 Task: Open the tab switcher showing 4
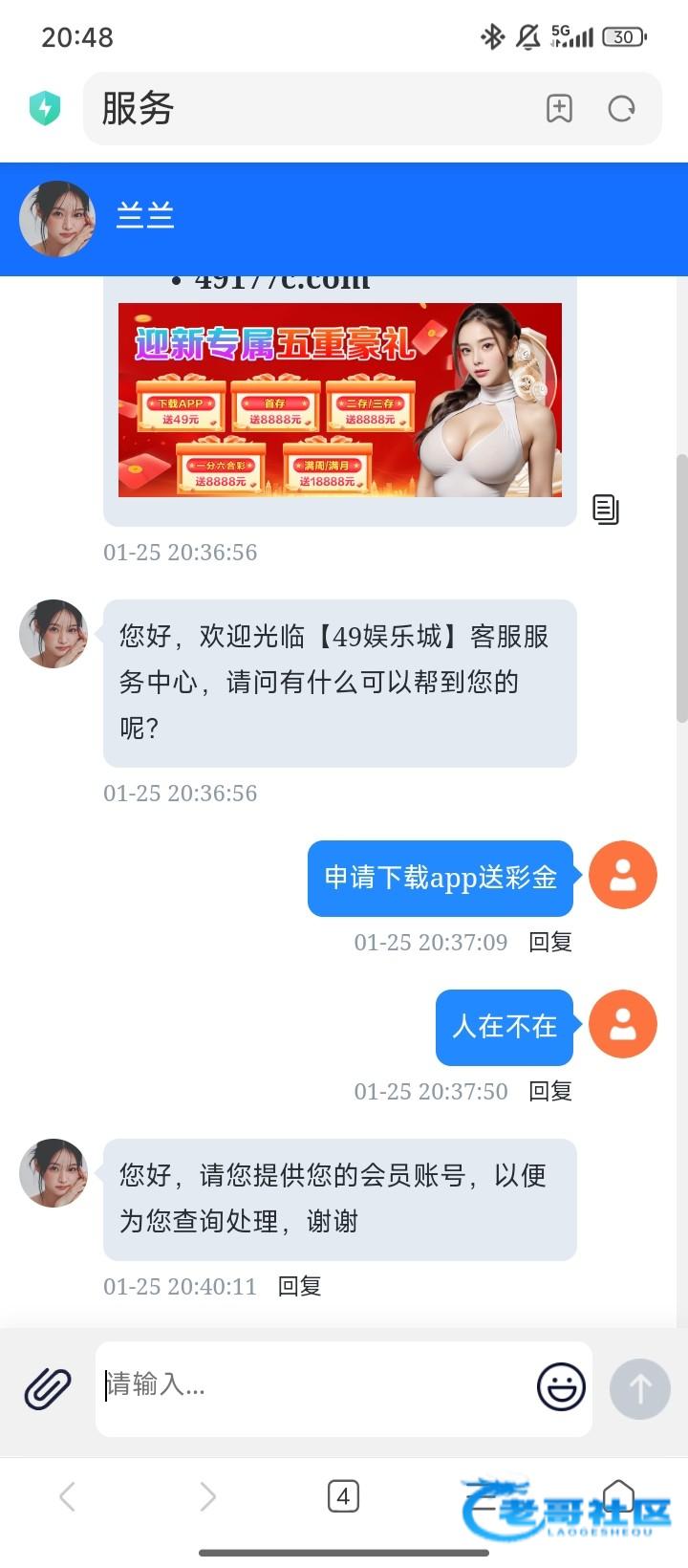[343, 1496]
